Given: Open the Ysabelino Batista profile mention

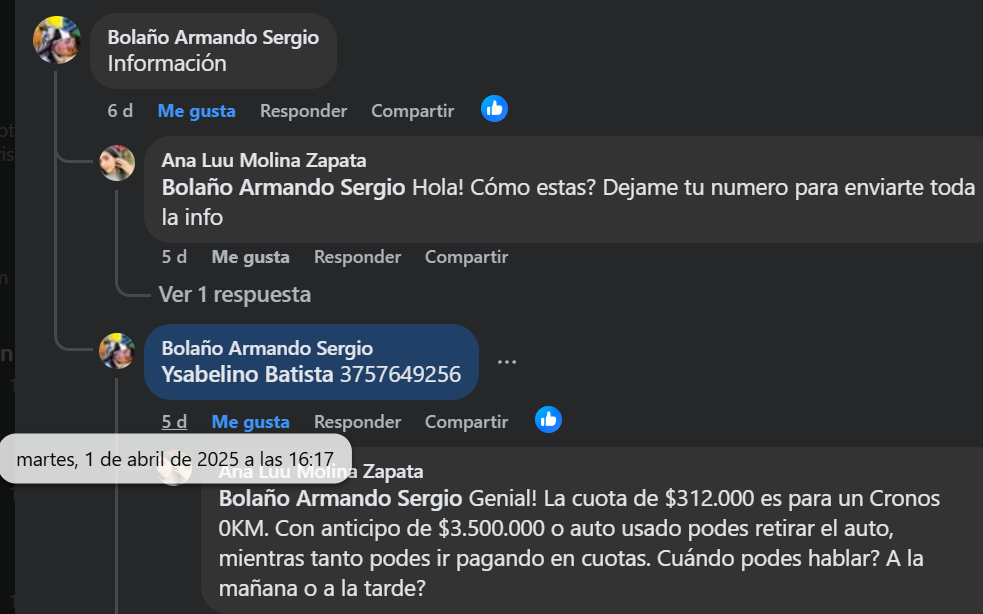Looking at the screenshot, I should click(247, 375).
